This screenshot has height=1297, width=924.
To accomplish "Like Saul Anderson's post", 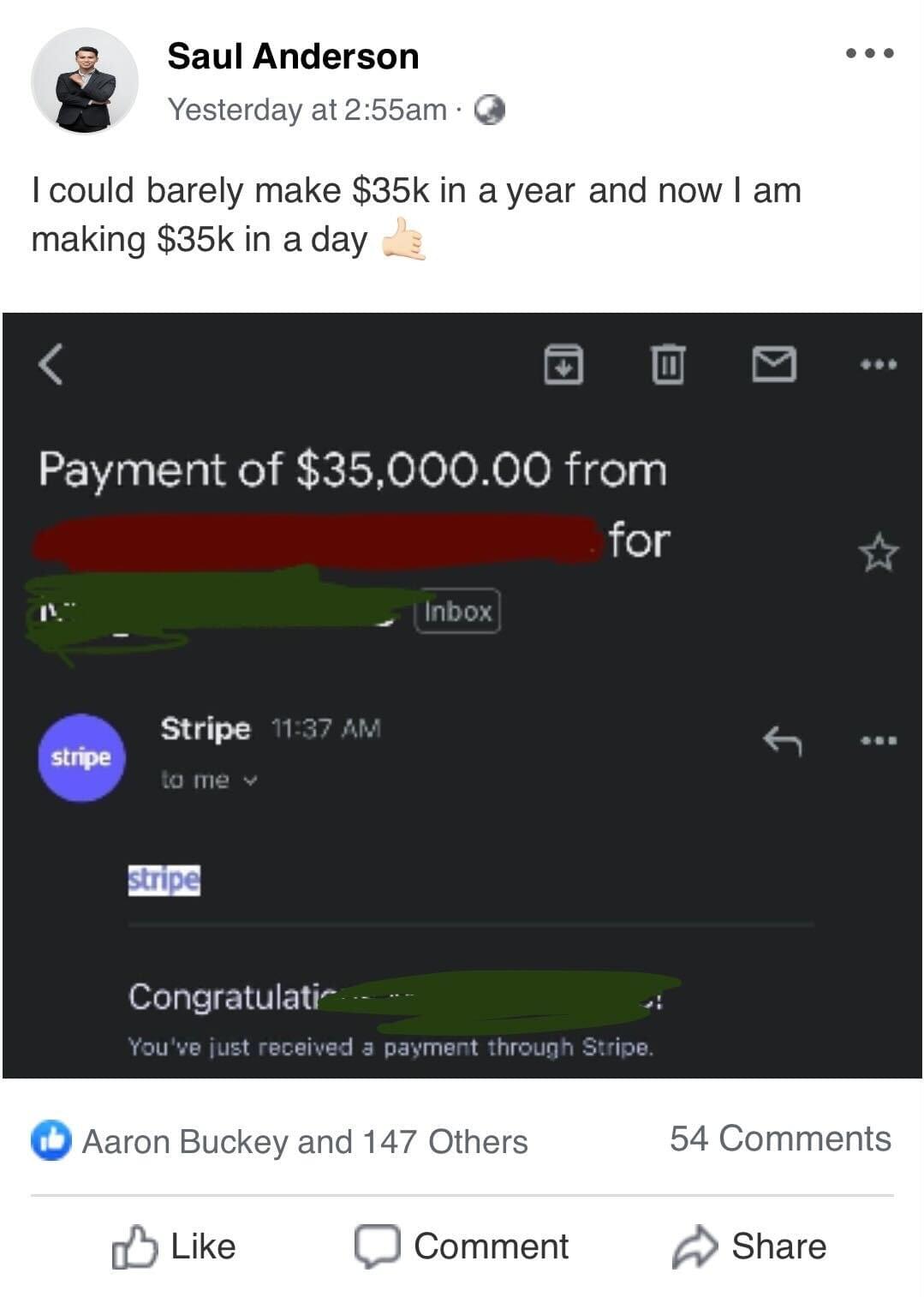I will [175, 1246].
